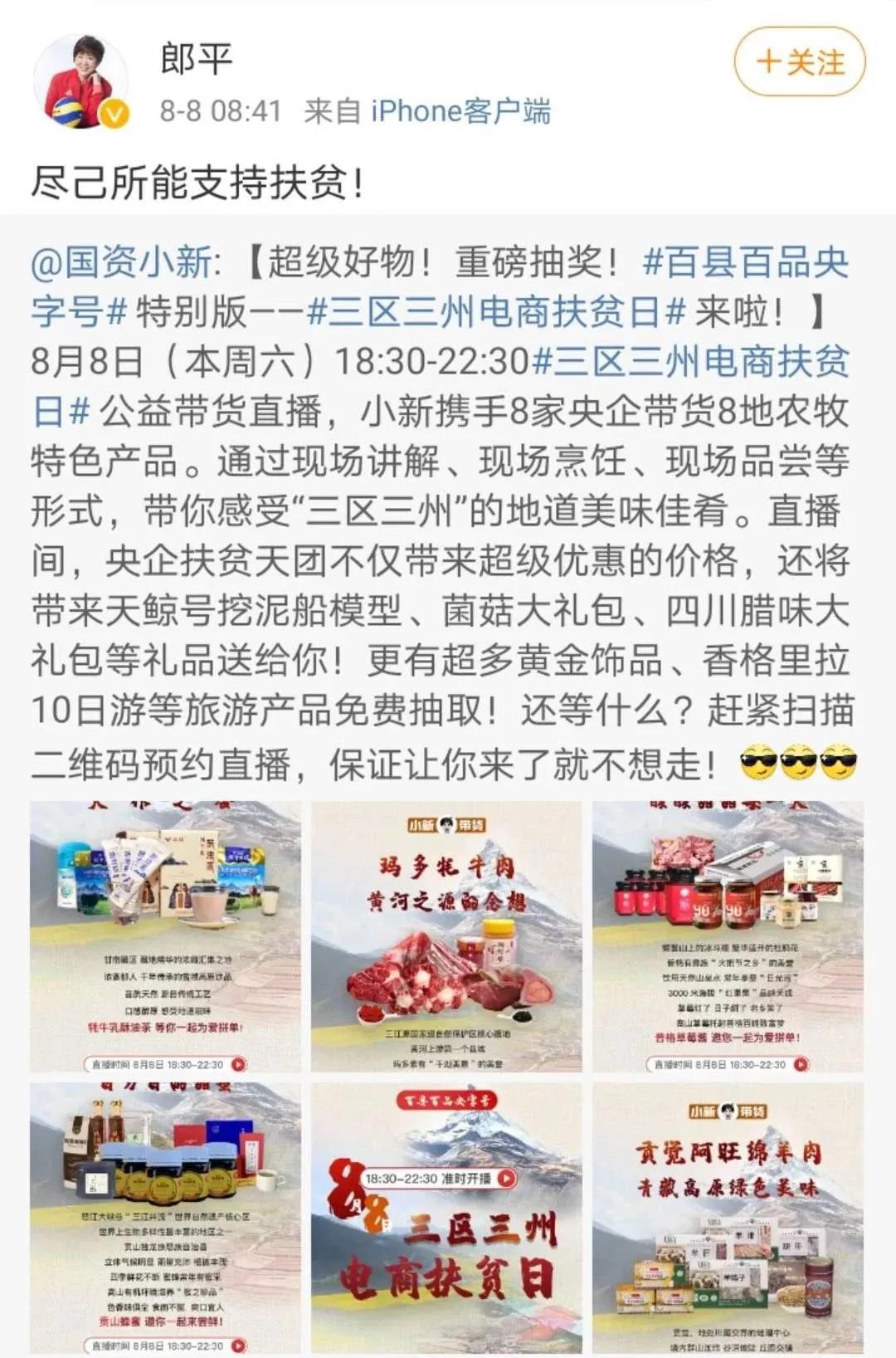Open the @国资小新 mention
Image resolution: width=896 pixels, height=1358 pixels.
pyautogui.click(x=123, y=262)
